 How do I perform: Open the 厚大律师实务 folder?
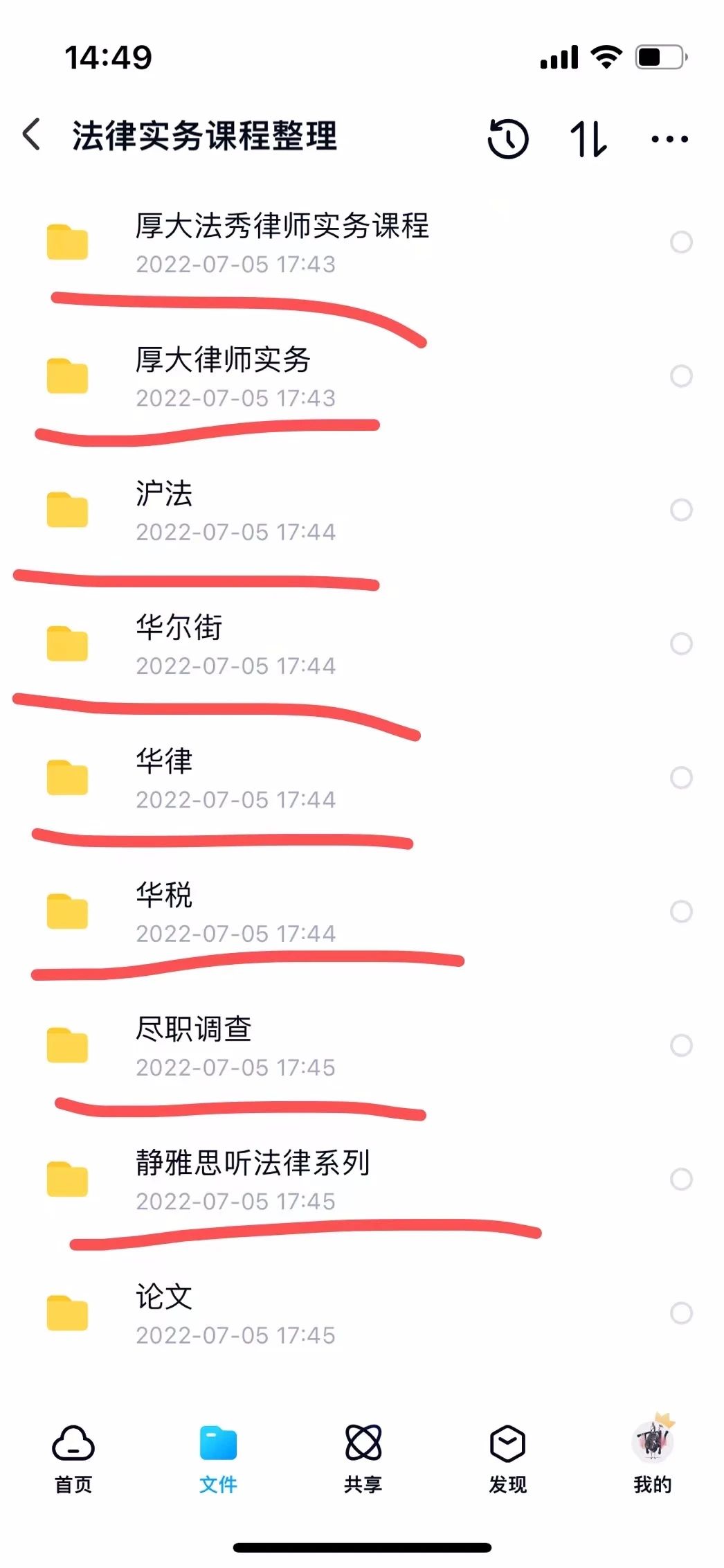pyautogui.click(x=67, y=377)
